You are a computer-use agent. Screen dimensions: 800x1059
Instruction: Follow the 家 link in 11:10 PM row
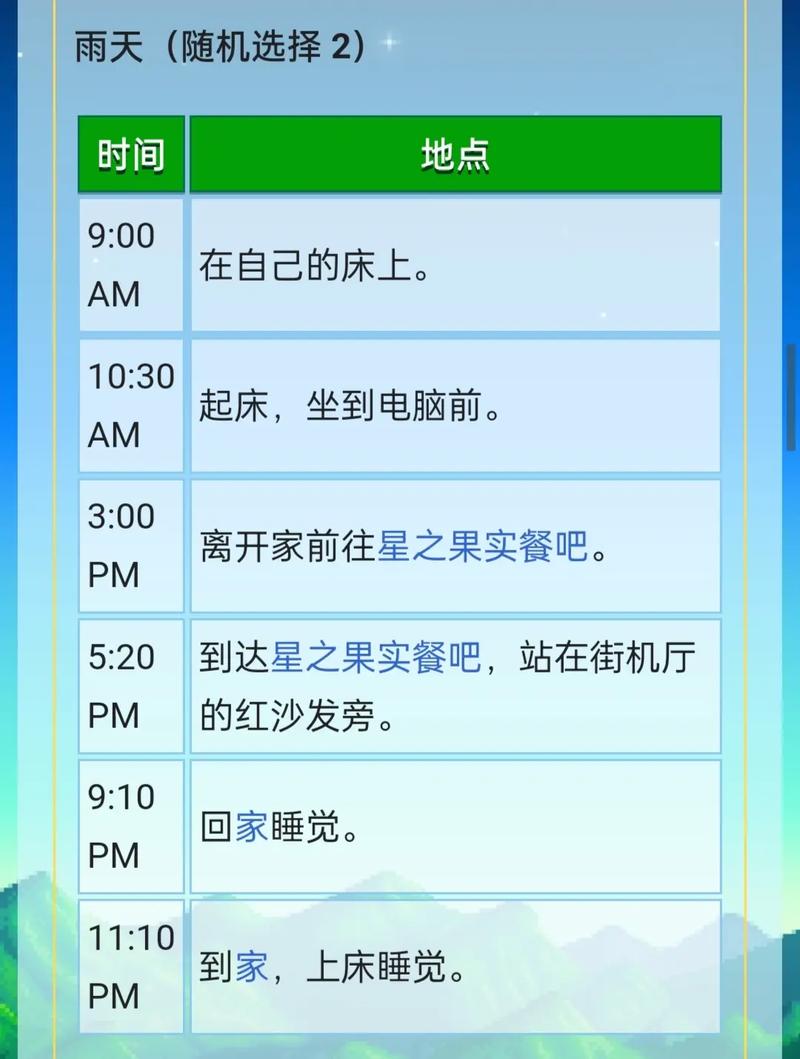point(252,968)
